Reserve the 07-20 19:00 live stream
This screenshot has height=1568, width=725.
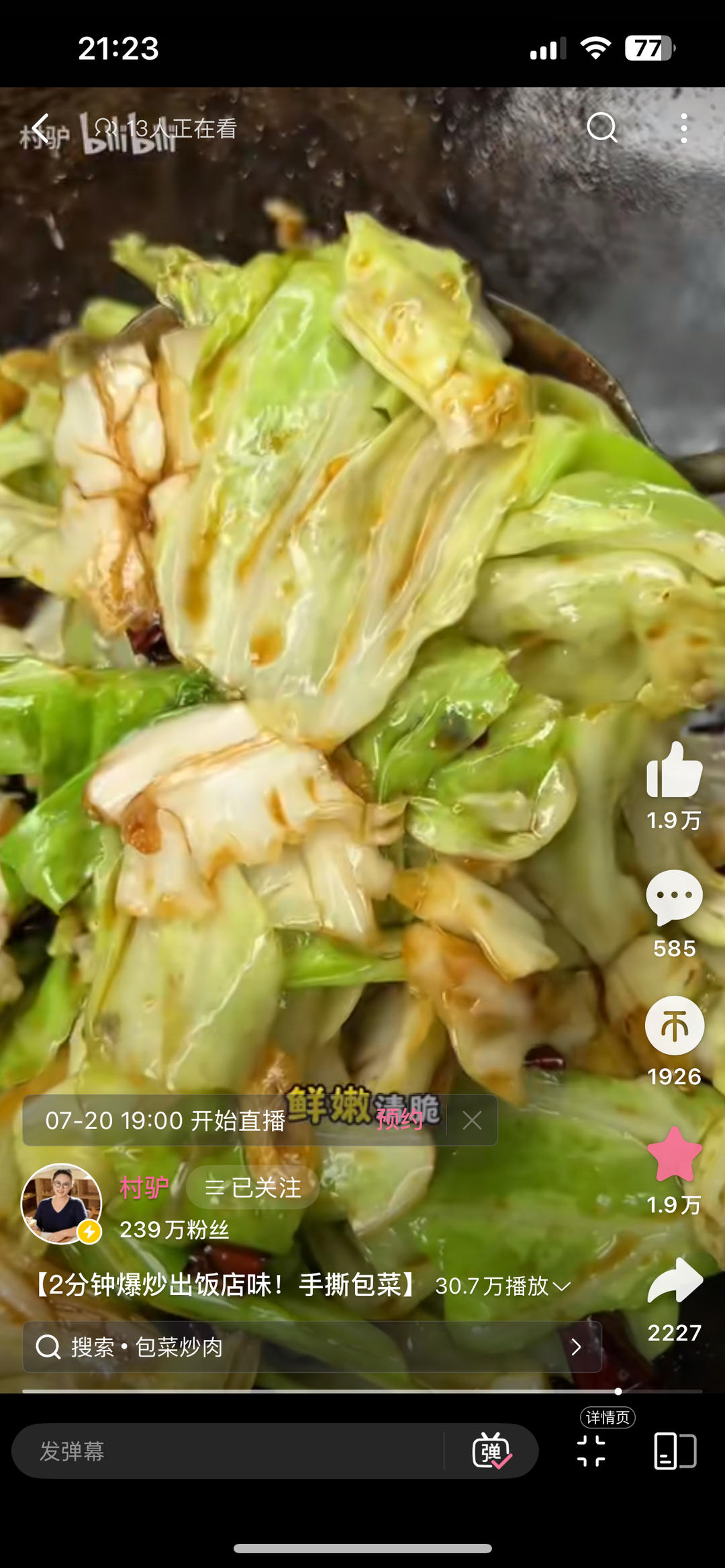click(x=399, y=1120)
